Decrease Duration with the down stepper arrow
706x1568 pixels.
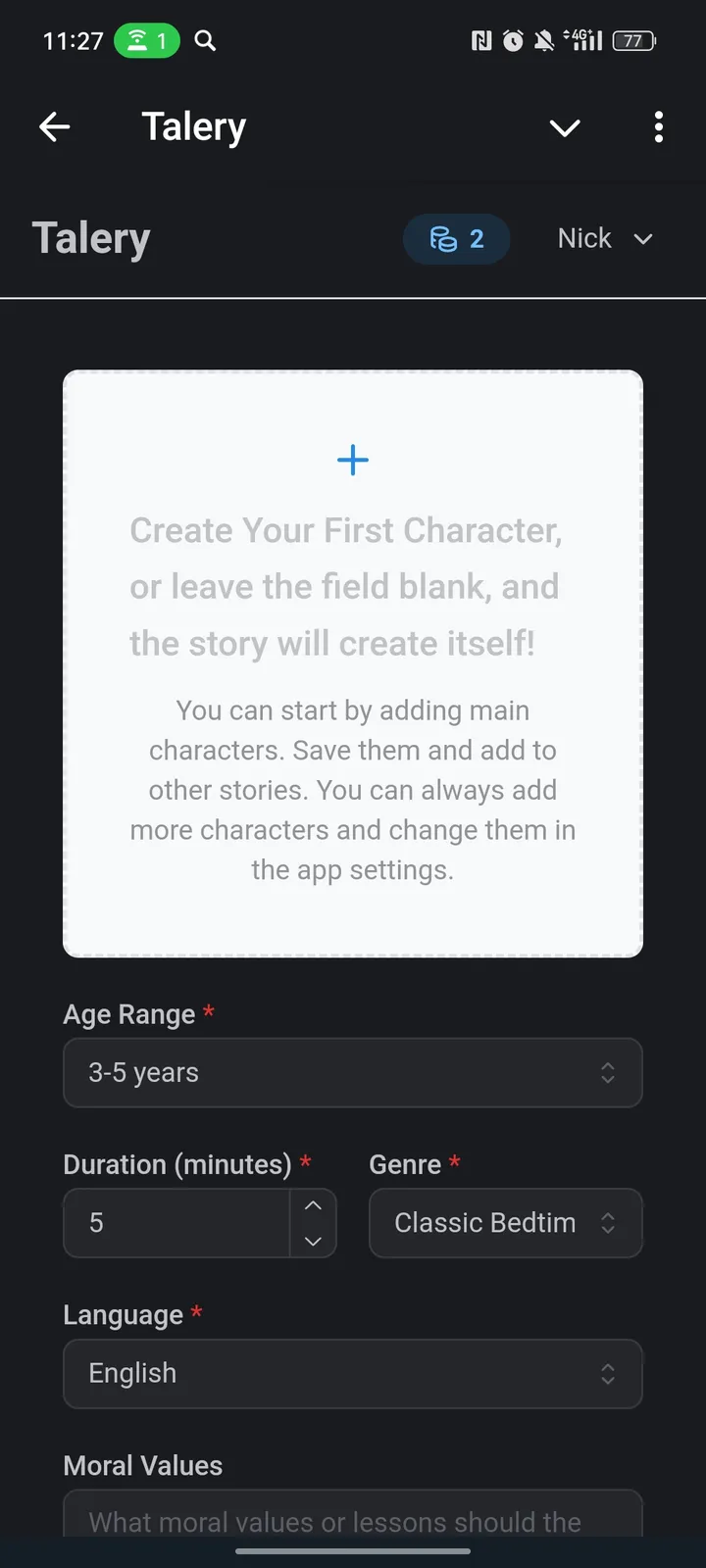[x=313, y=1242]
